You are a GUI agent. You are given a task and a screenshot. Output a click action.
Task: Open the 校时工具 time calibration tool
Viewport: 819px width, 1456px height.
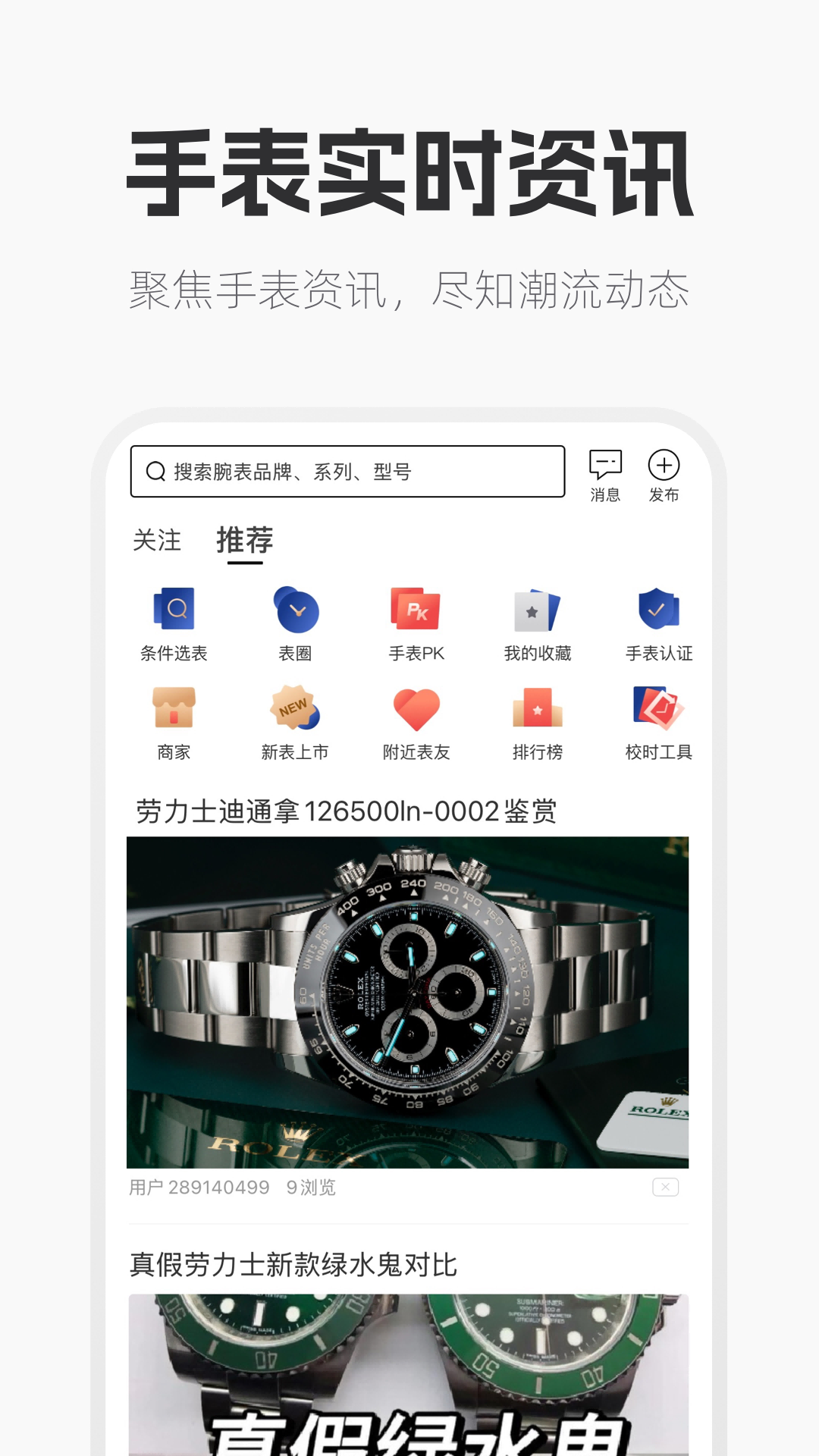[657, 722]
